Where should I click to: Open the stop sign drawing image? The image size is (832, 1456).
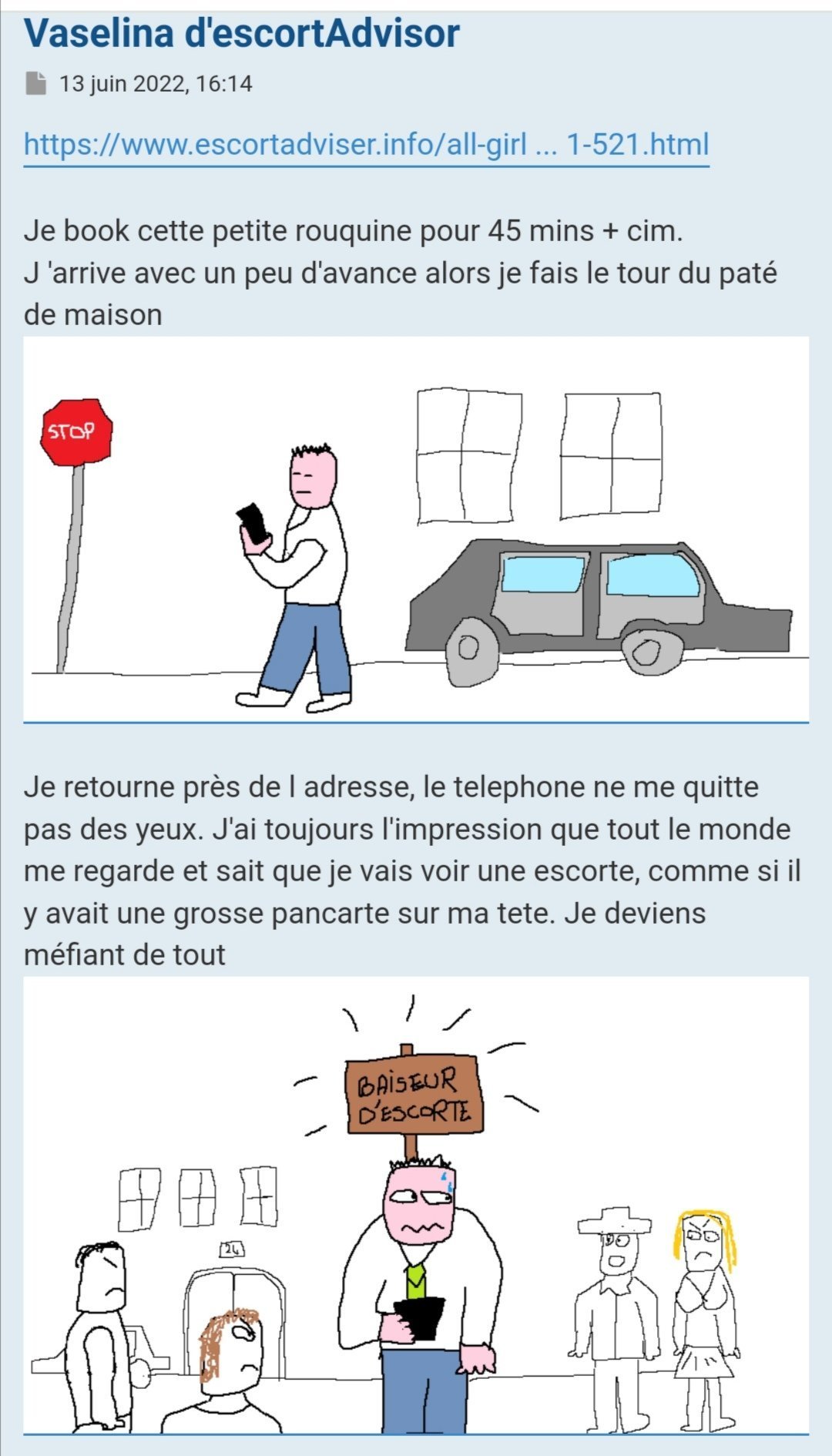[x=416, y=528]
